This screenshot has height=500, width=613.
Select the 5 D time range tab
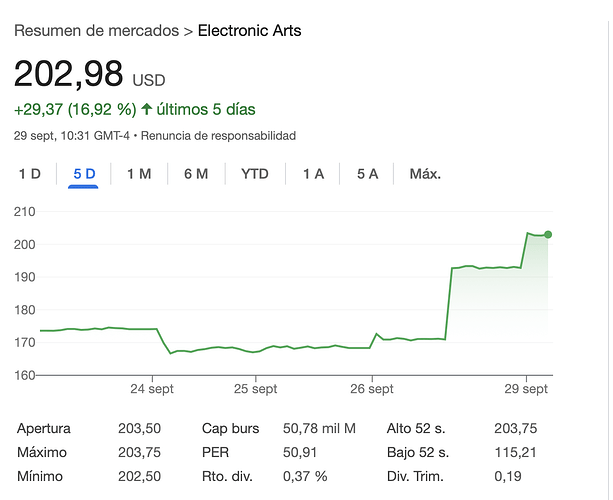pos(84,174)
